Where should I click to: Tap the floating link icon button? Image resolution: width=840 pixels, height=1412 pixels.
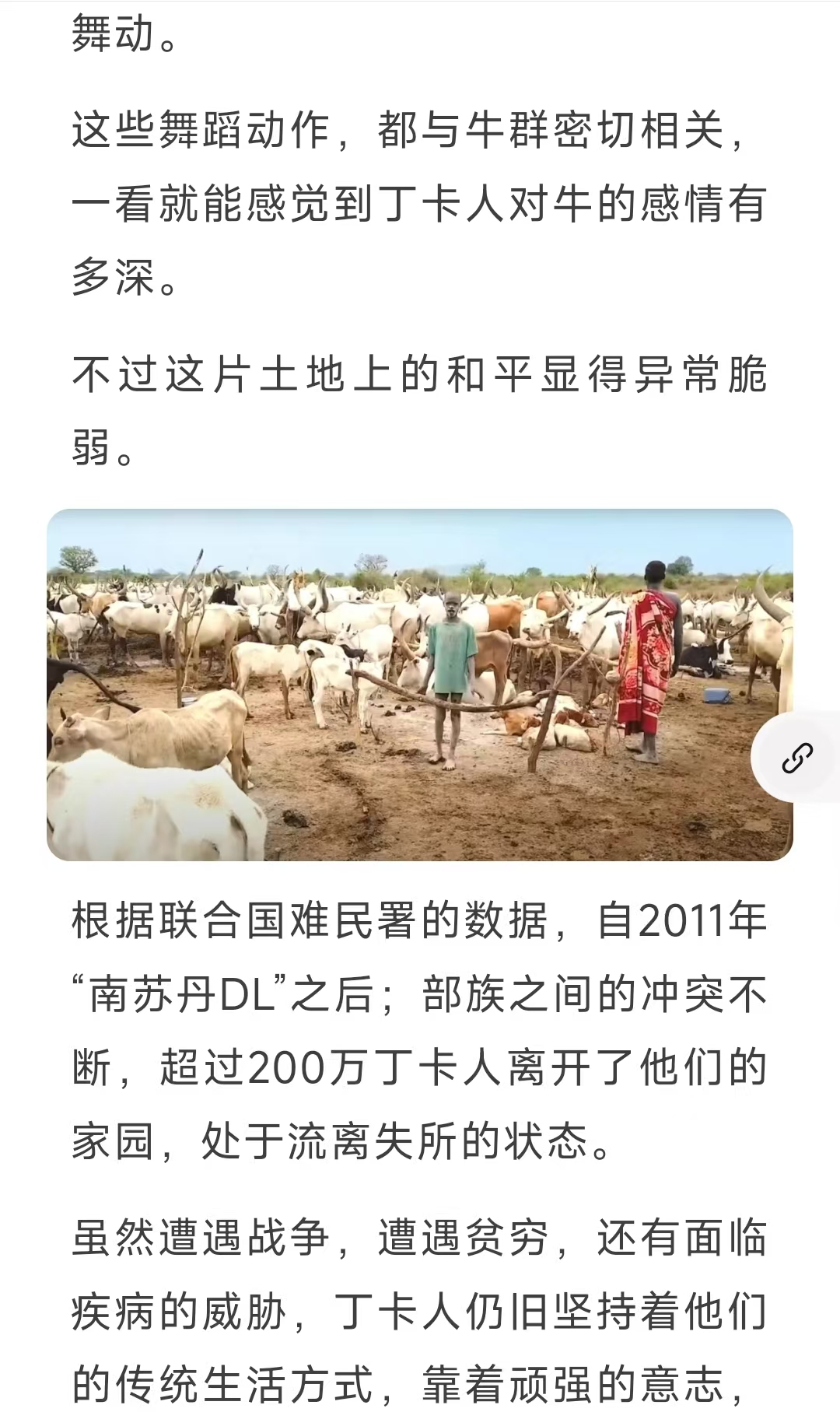click(797, 757)
